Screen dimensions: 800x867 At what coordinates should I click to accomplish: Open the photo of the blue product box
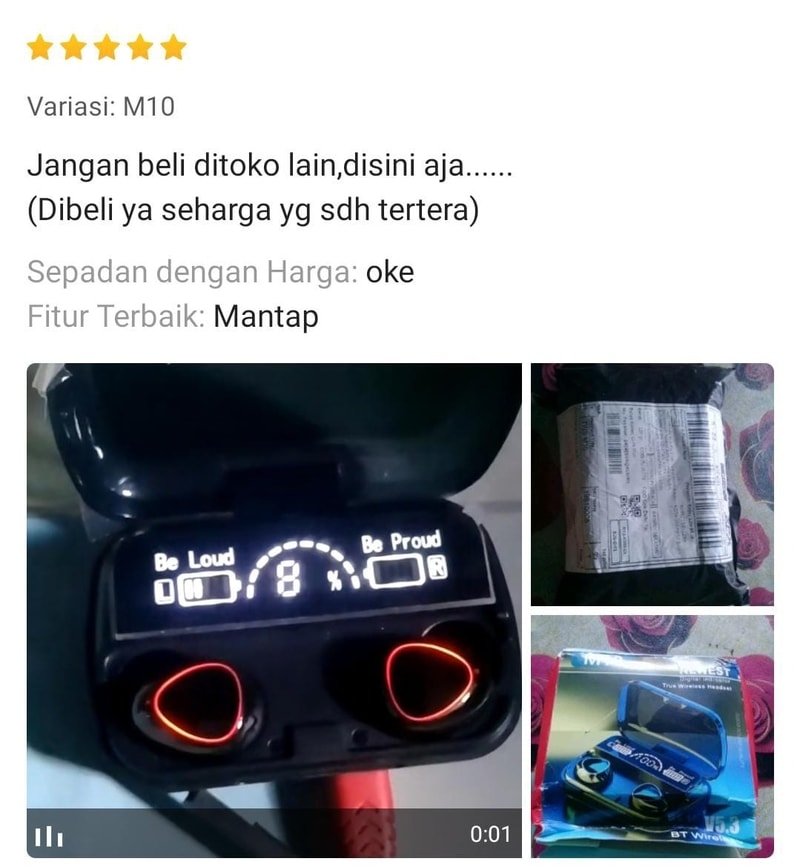click(652, 737)
